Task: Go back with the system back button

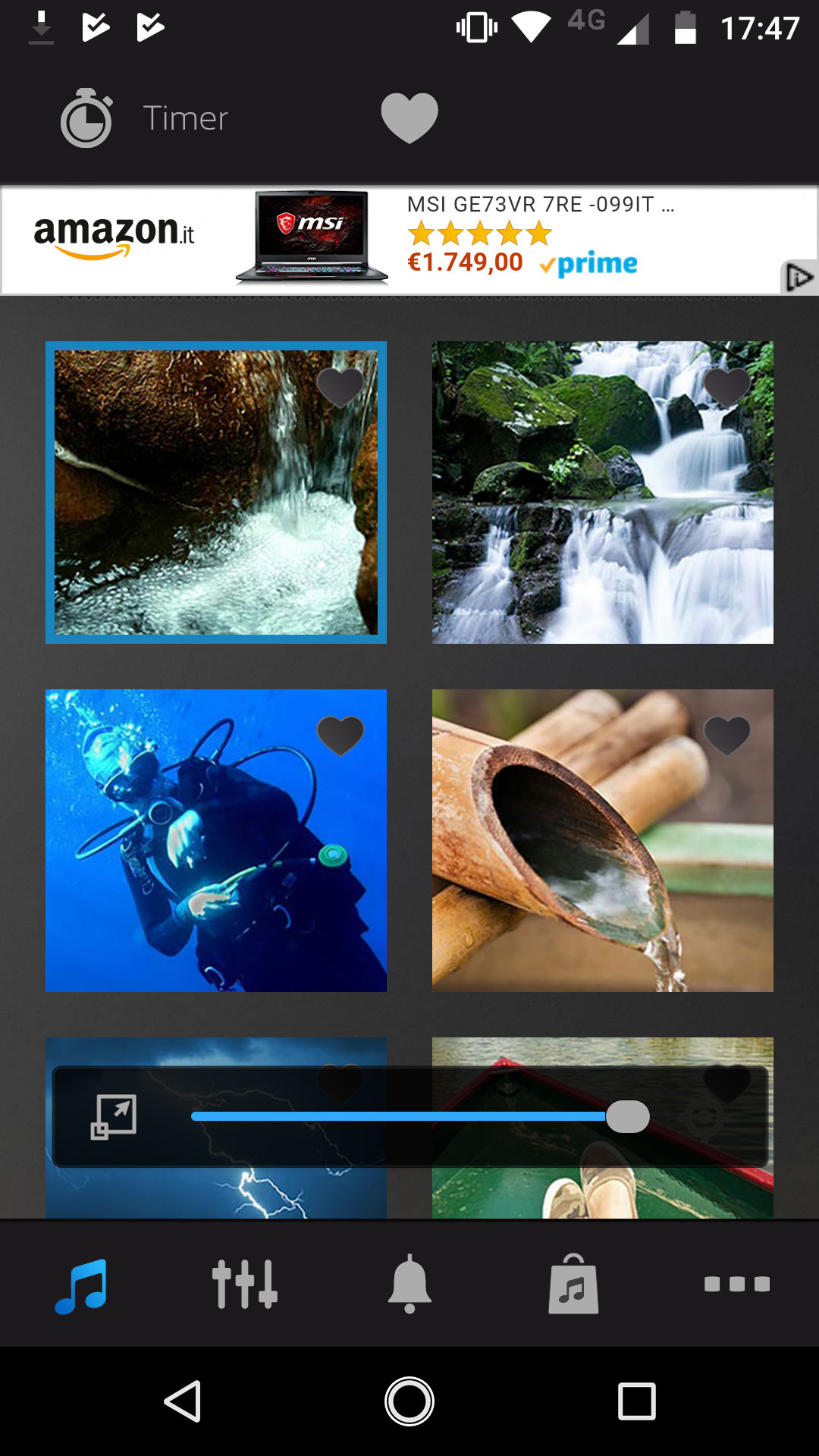Action: (183, 1401)
